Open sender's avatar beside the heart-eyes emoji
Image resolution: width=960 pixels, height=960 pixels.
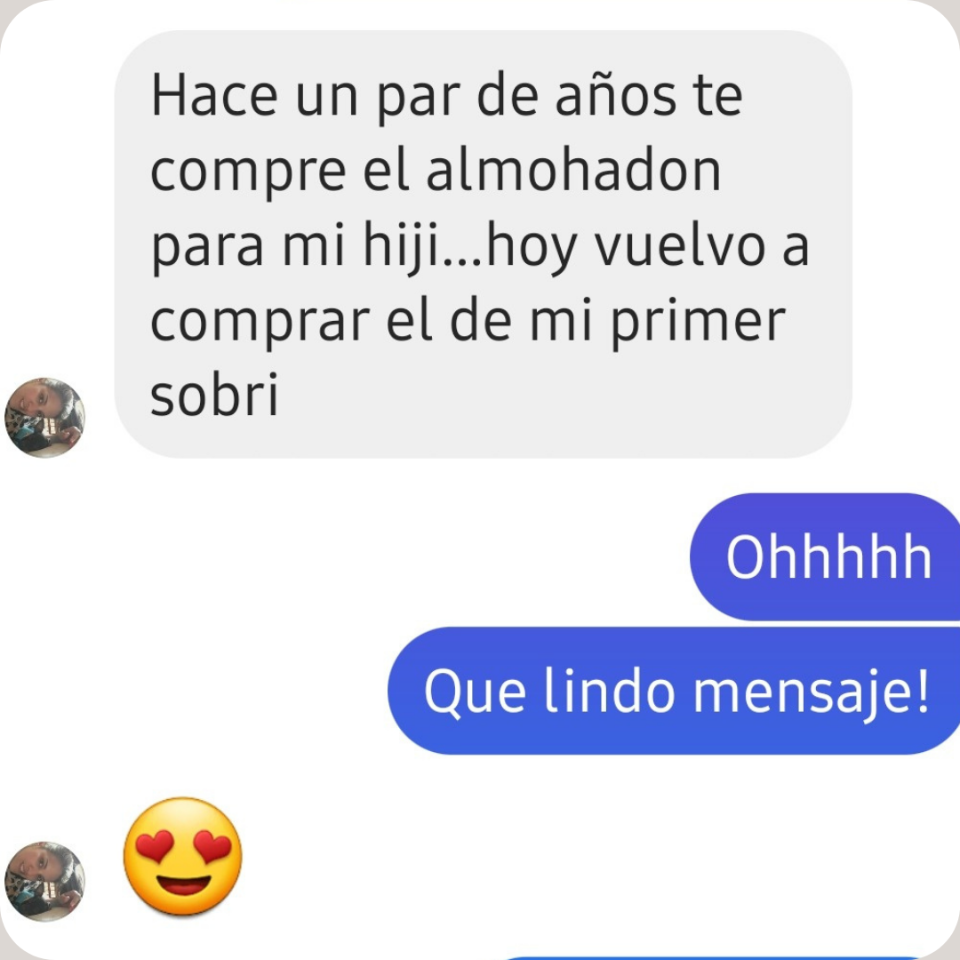click(x=45, y=881)
